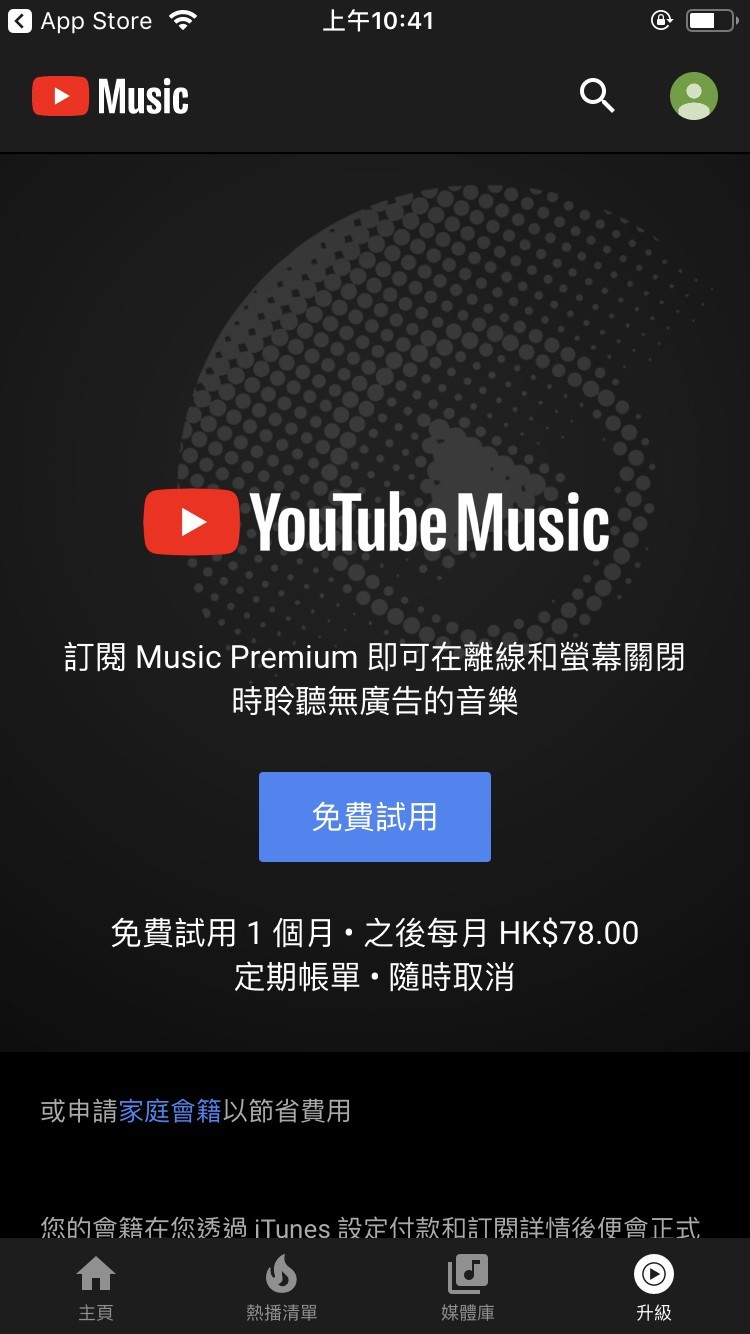Viewport: 750px width, 1334px height.
Task: Tap the play-circle icon on 升級 tab
Action: tap(653, 1274)
